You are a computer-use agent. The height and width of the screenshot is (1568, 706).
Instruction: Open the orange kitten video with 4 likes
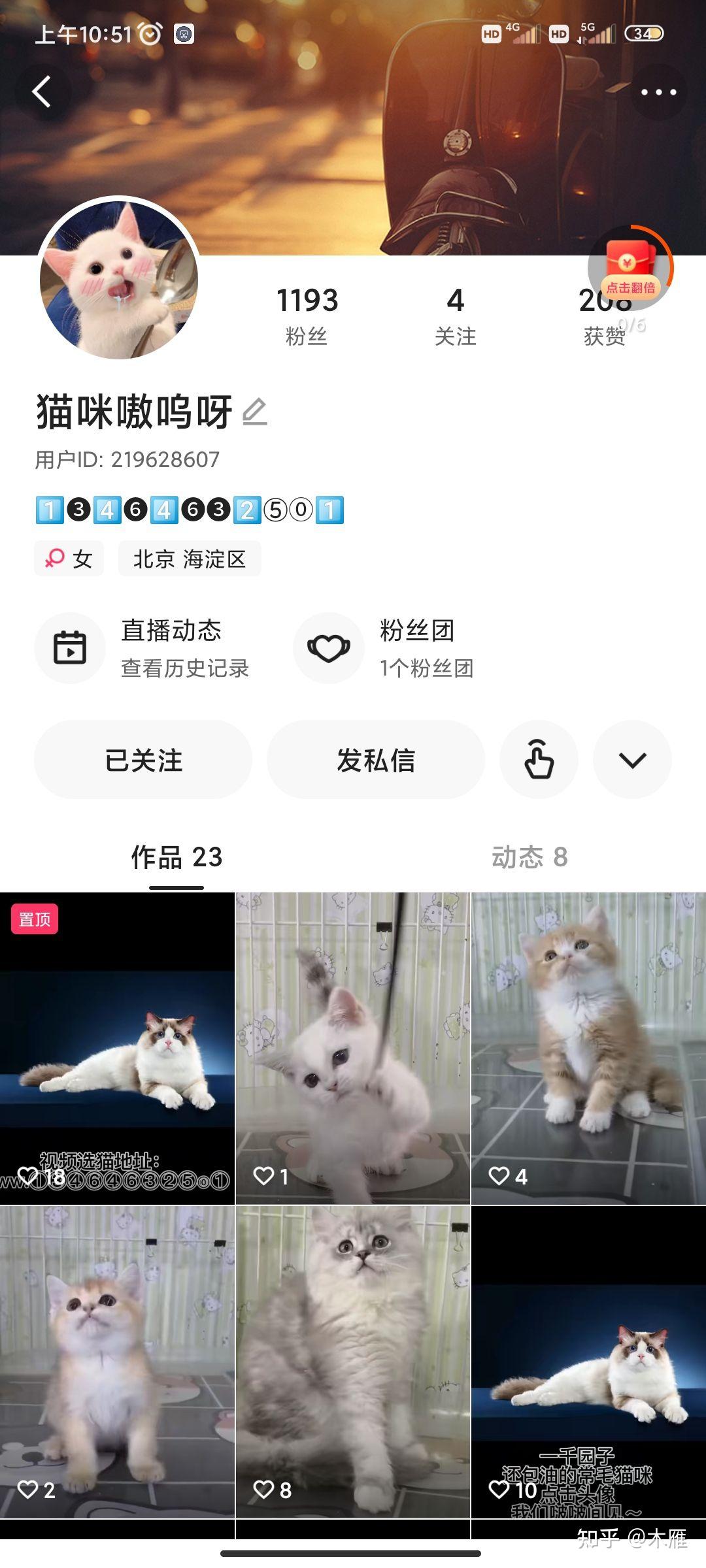(x=588, y=1048)
